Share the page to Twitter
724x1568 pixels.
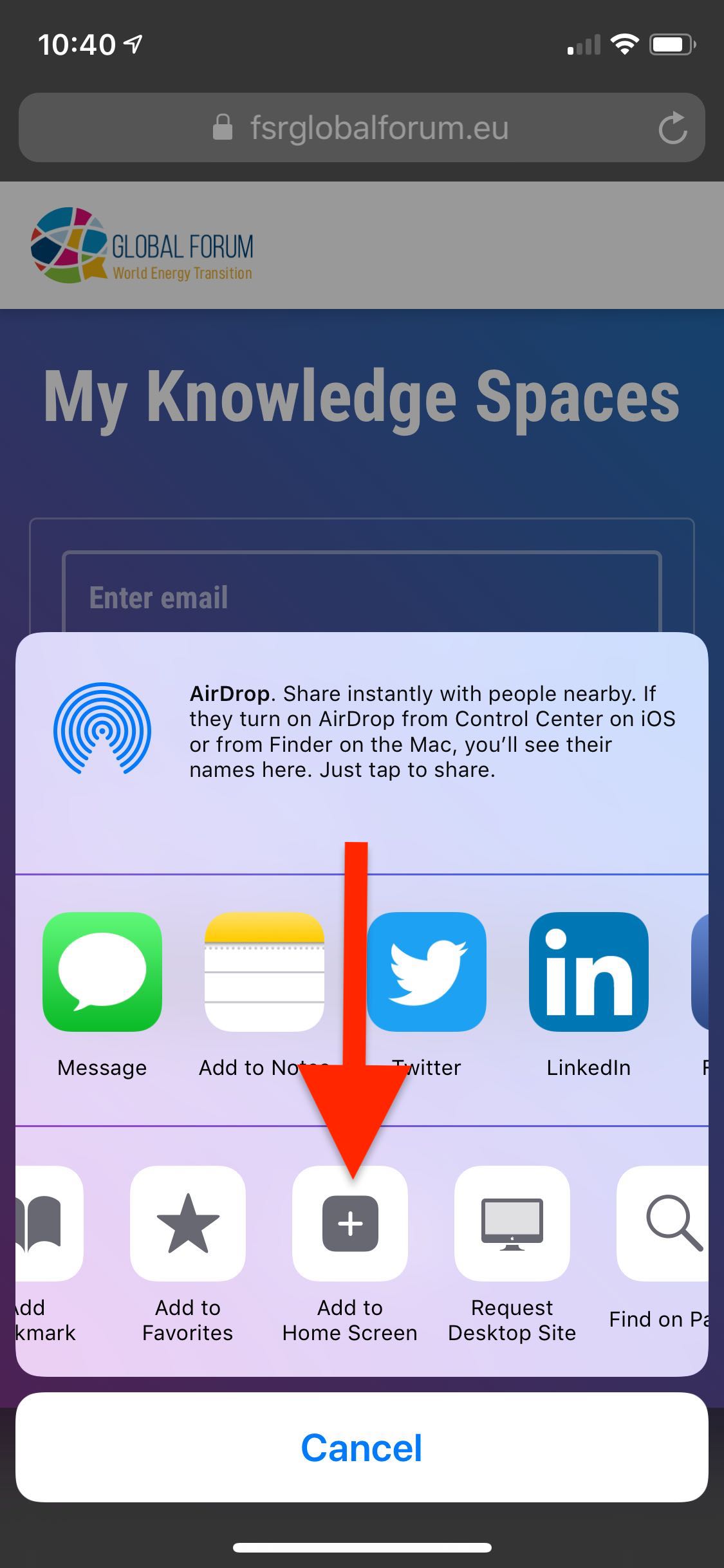pos(427,972)
